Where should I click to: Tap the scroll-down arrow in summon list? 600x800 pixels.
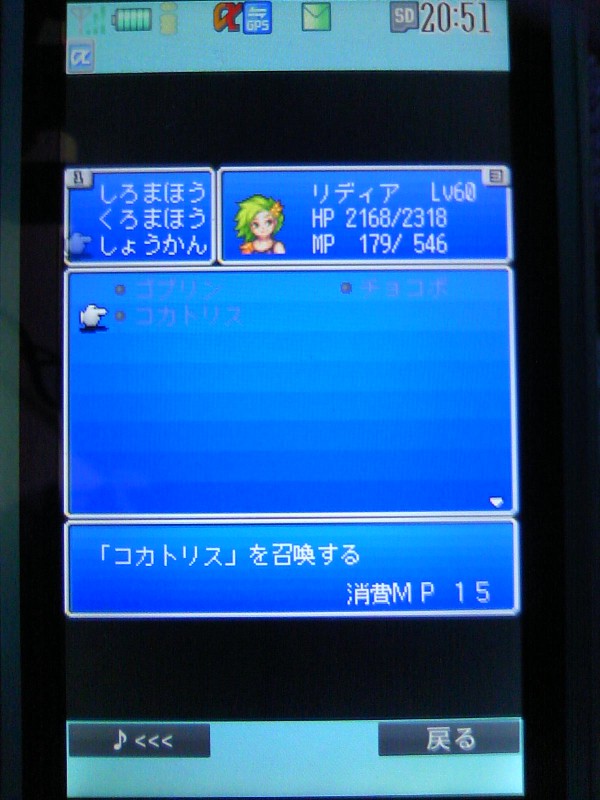click(495, 502)
